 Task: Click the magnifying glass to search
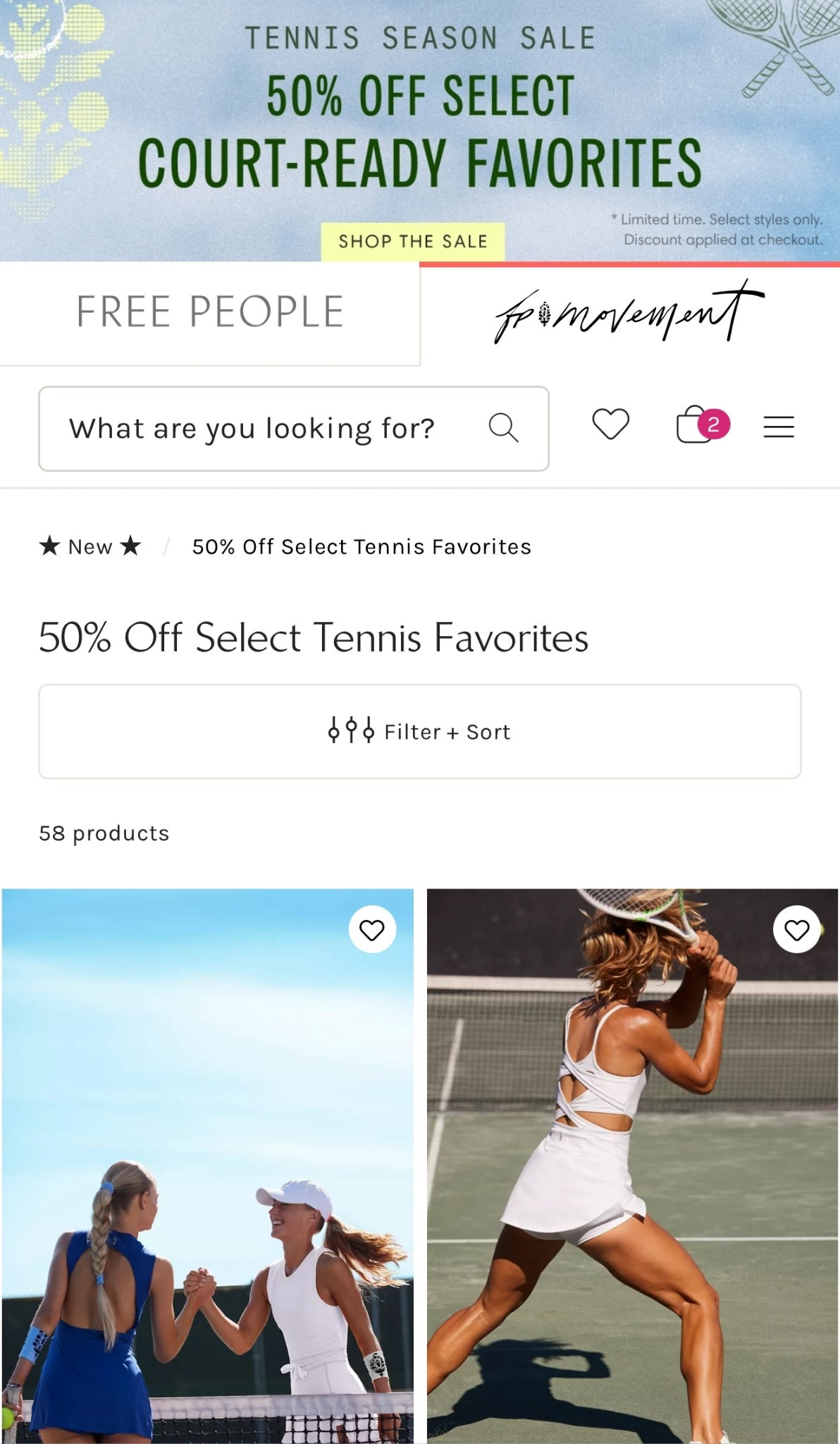point(505,427)
